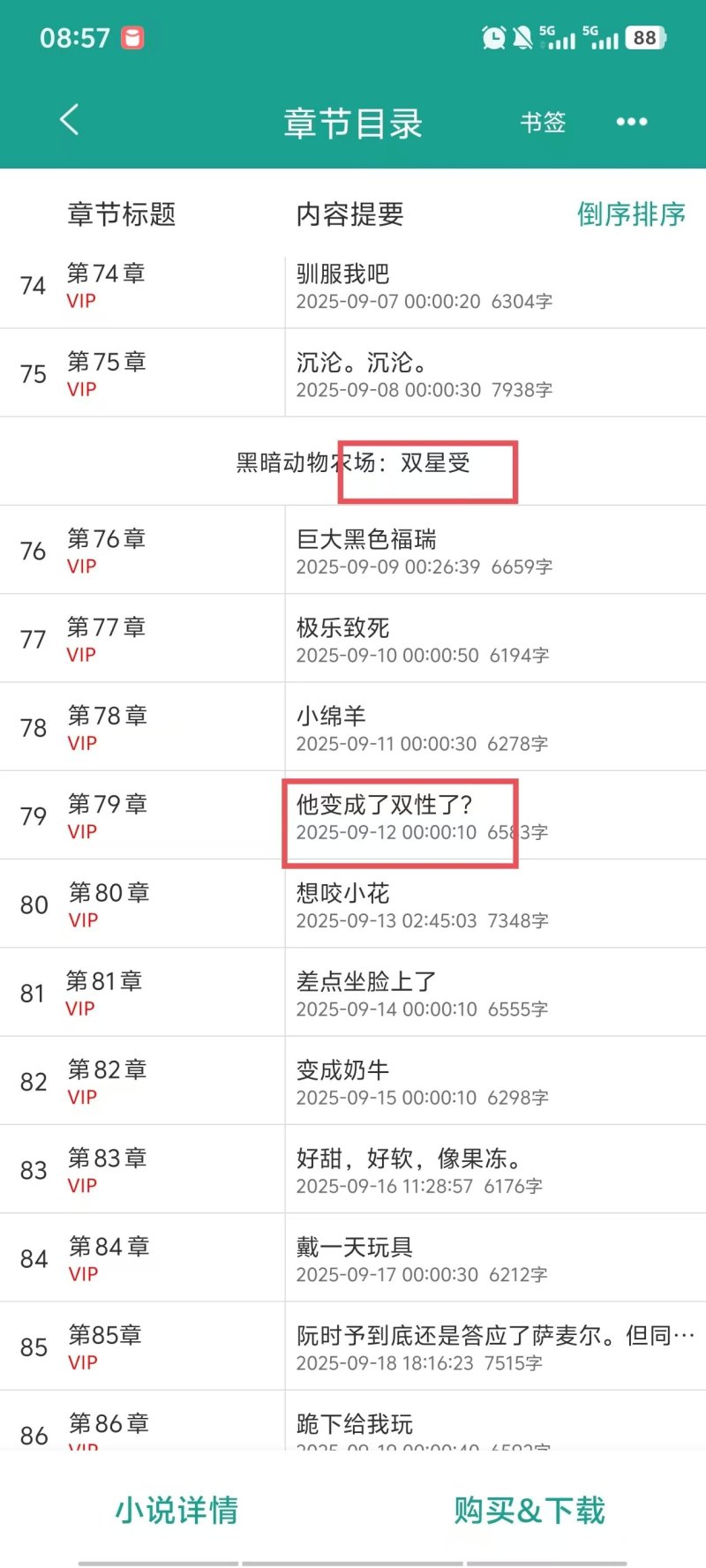Tap 购买&下载 to buy and download
This screenshot has width=706, height=1568.
(529, 1511)
